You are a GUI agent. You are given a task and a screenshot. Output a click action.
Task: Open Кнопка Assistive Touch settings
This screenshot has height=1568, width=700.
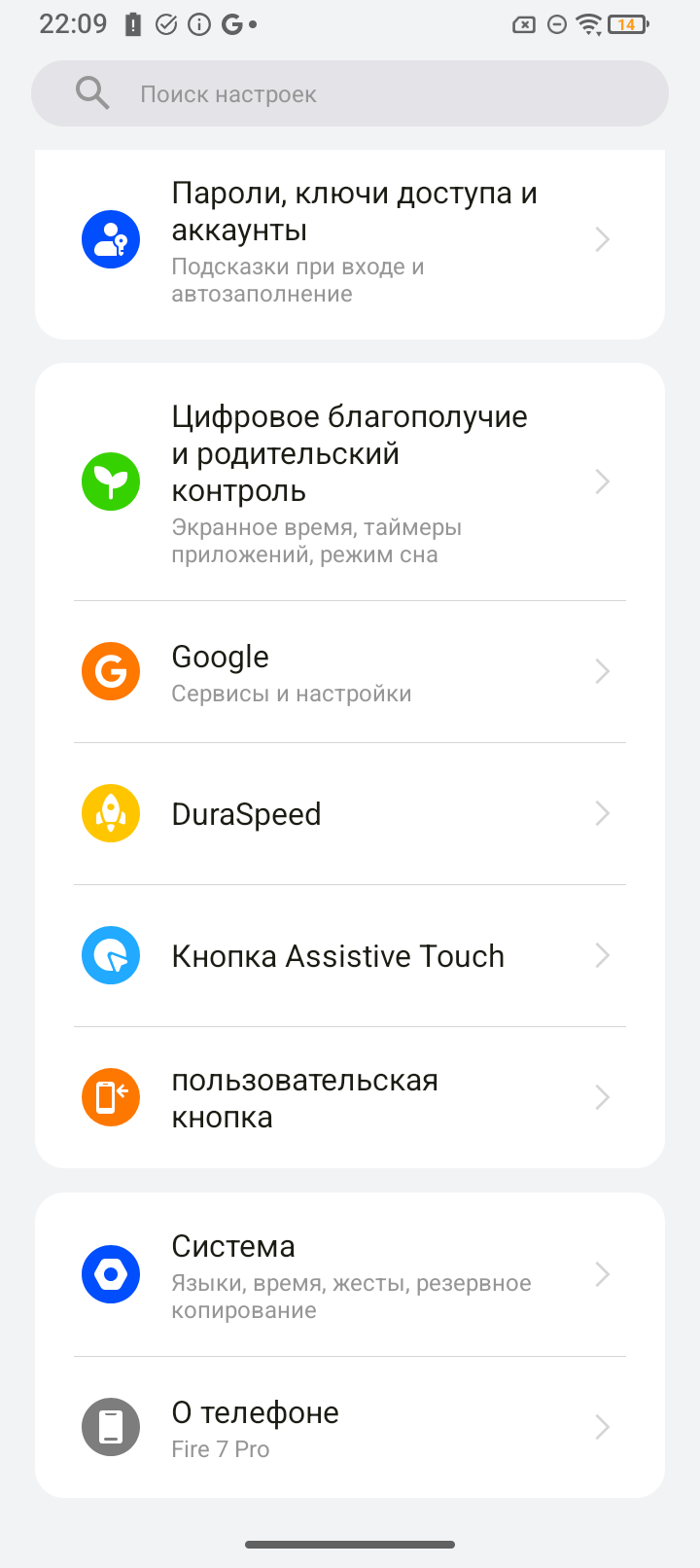click(x=350, y=956)
